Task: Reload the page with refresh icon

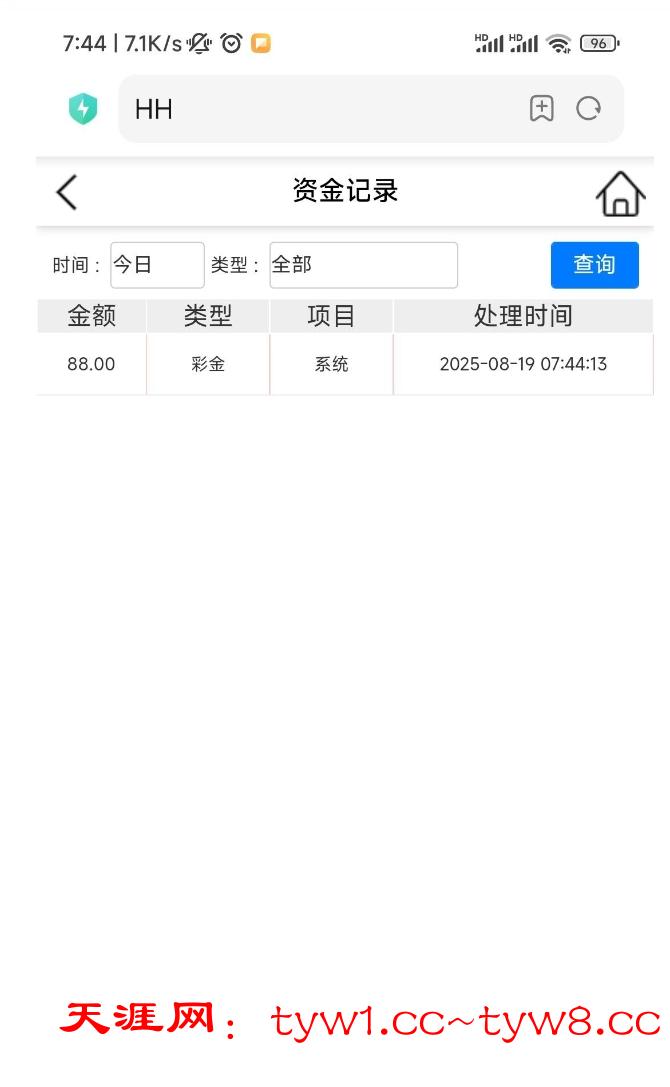Action: click(x=589, y=109)
